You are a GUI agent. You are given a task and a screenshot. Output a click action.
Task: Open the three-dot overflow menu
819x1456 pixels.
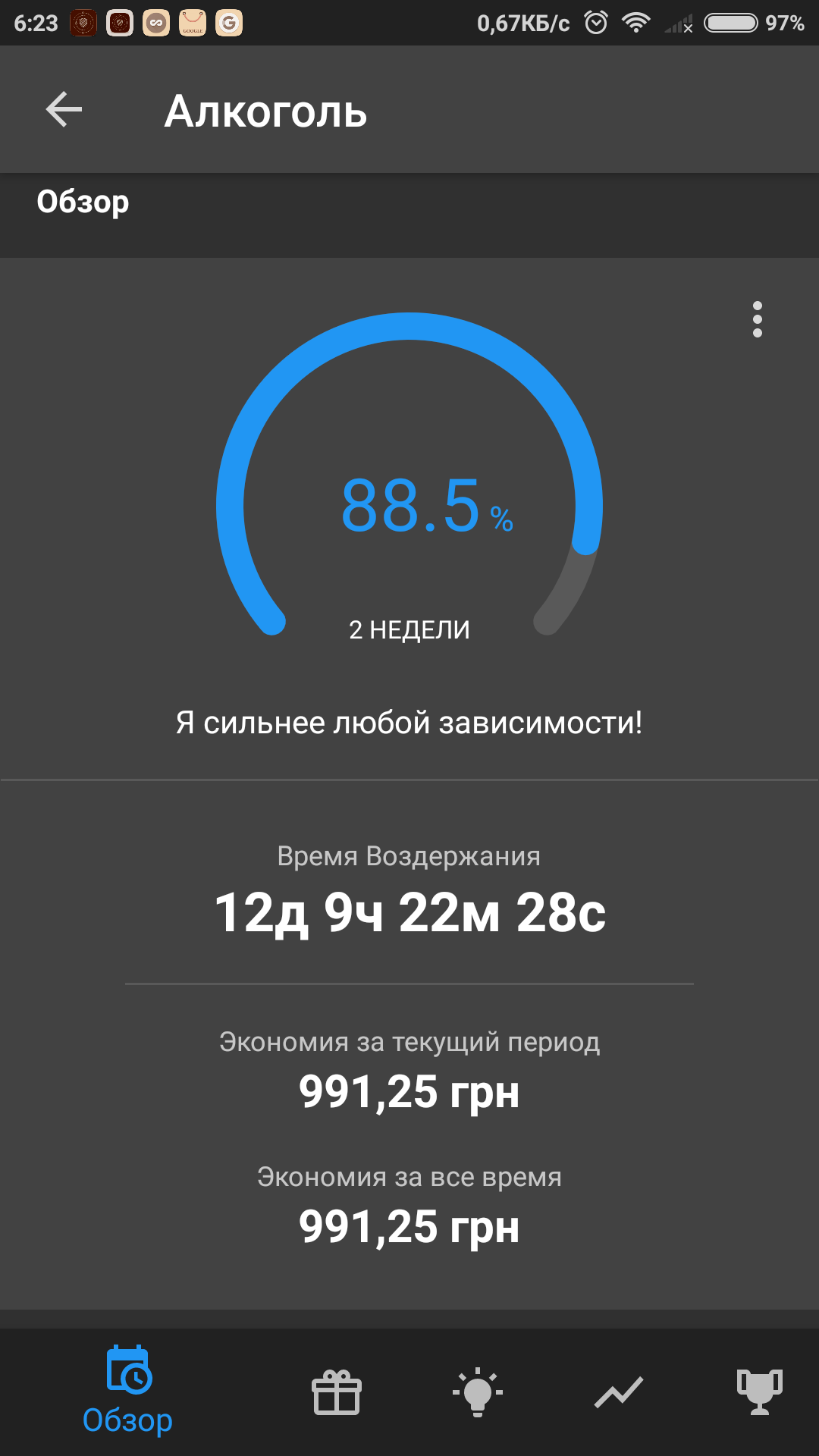757,319
